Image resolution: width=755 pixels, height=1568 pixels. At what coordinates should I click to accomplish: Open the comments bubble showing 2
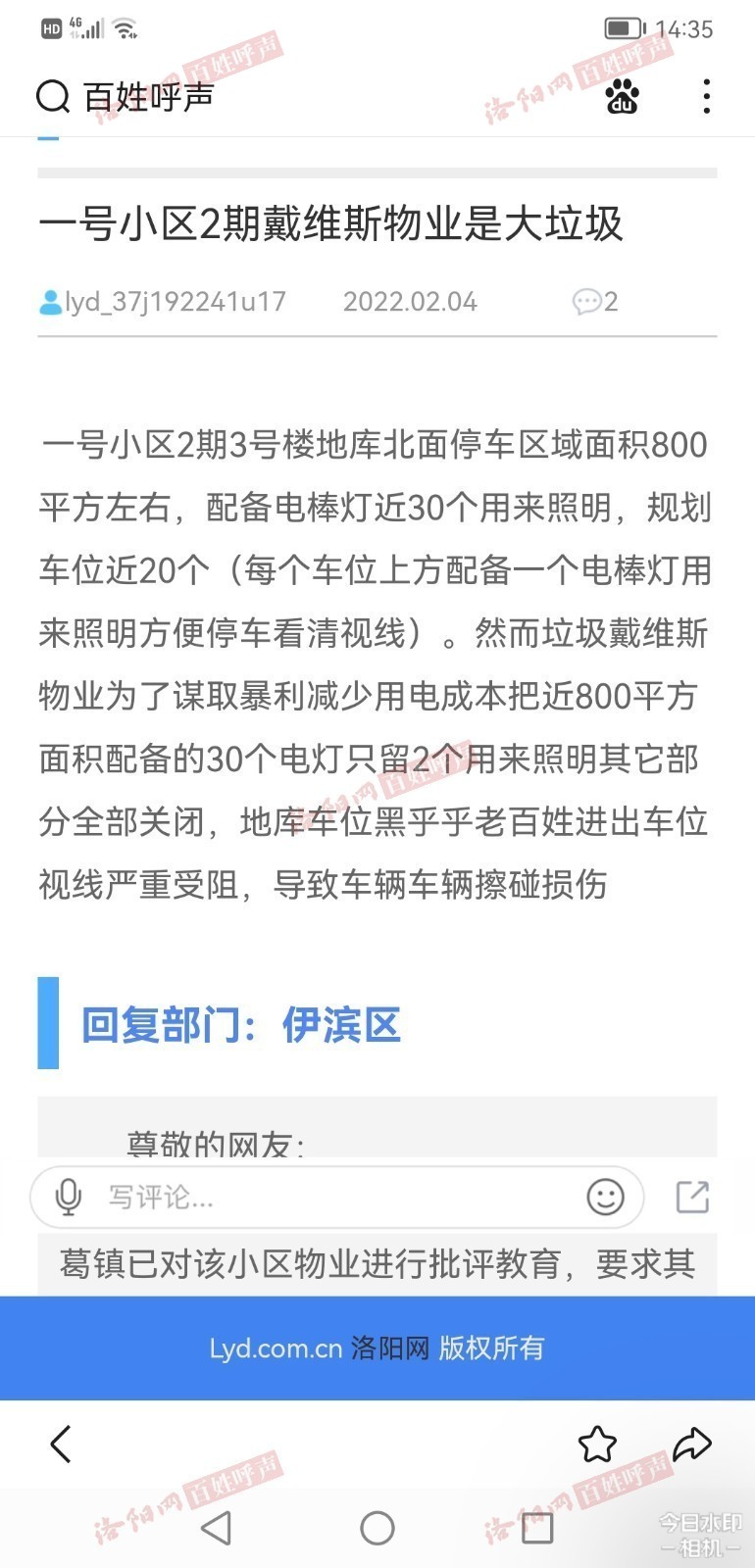click(595, 301)
